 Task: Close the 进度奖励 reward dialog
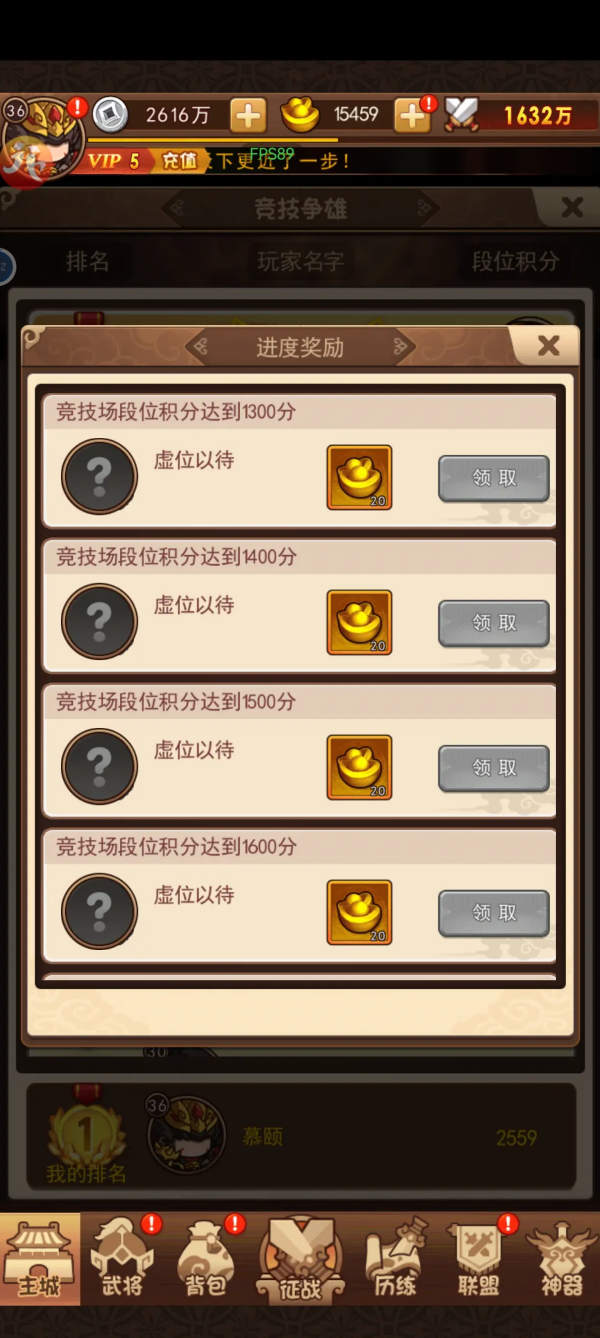[548, 346]
